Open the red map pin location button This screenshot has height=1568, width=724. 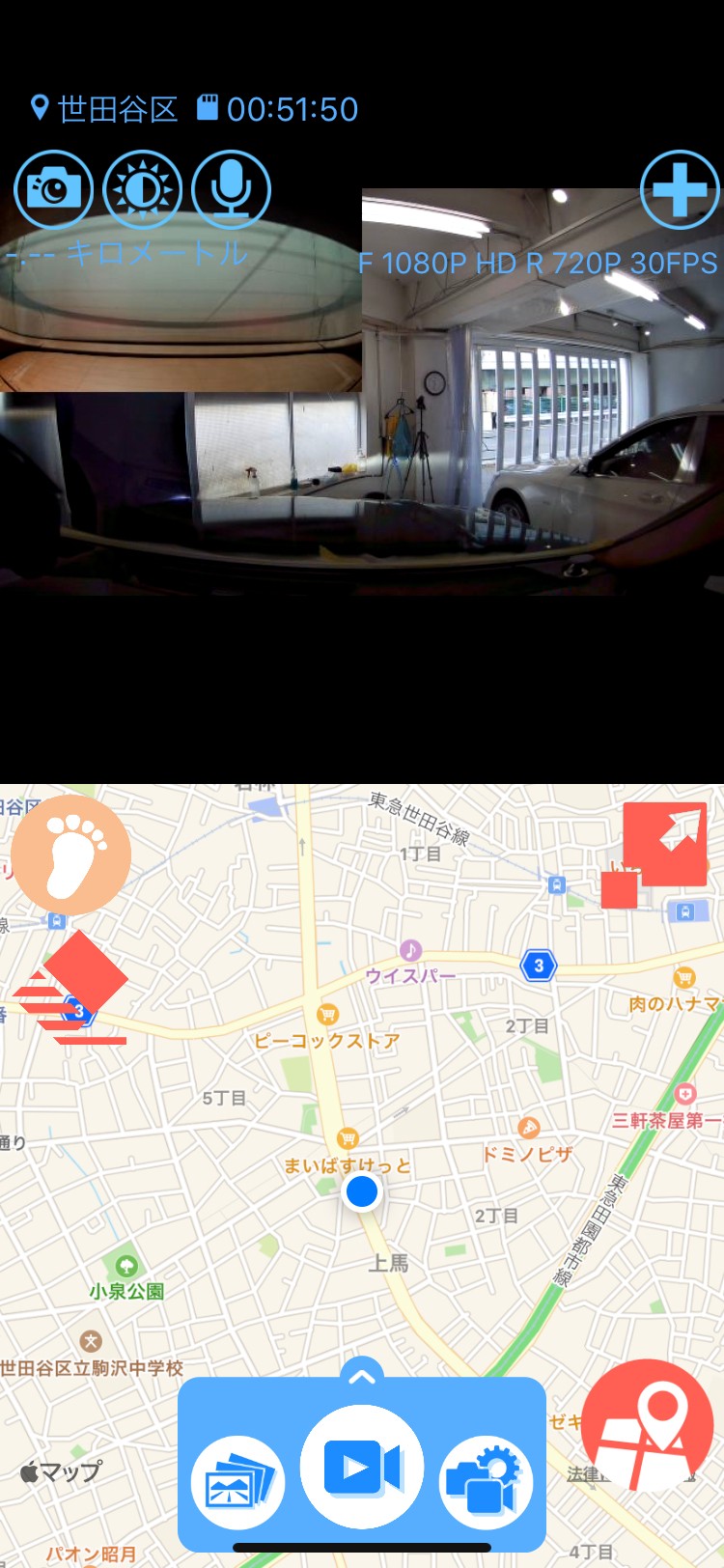(648, 1425)
